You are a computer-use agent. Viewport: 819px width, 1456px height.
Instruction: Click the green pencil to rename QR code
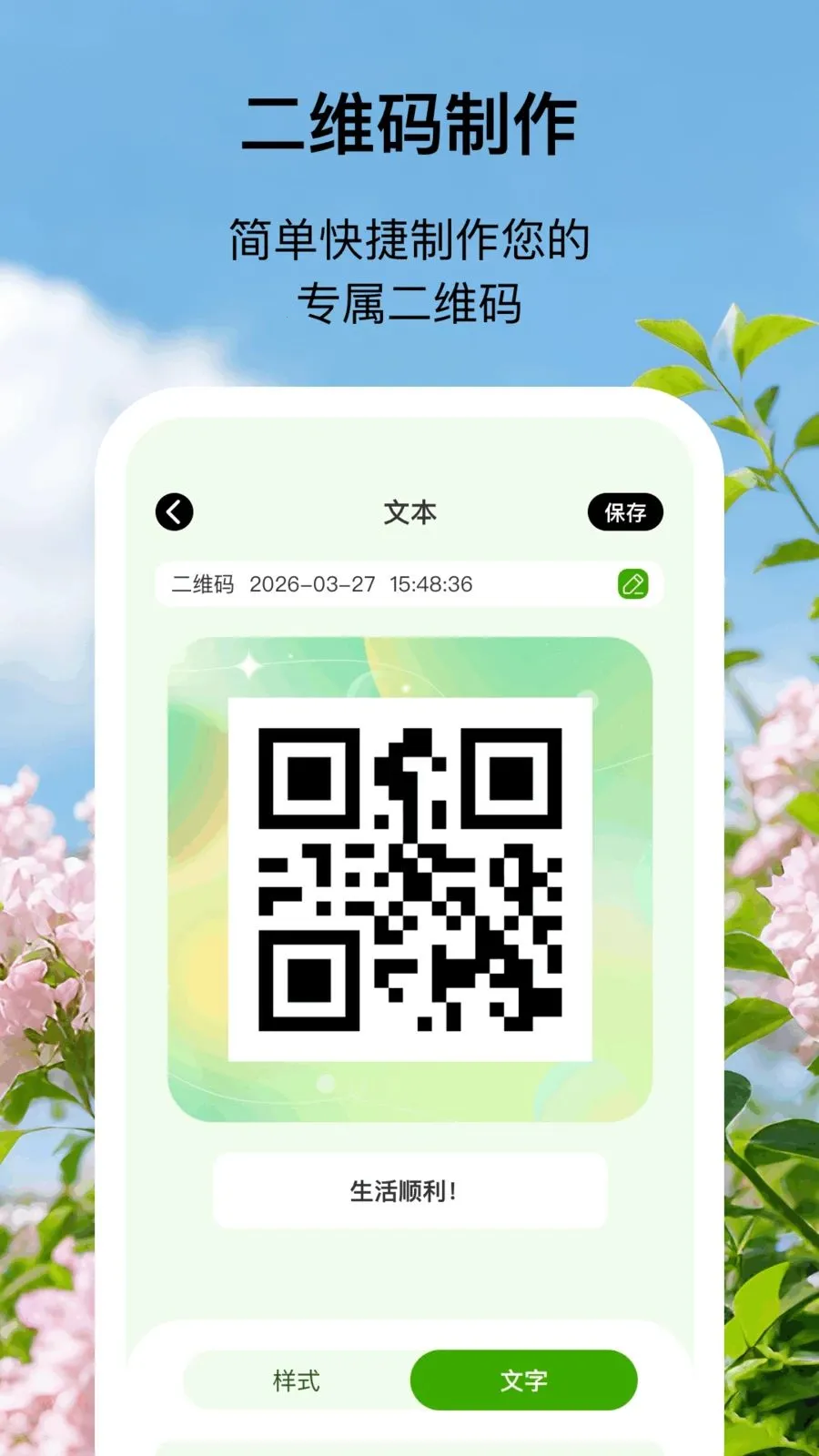(632, 584)
